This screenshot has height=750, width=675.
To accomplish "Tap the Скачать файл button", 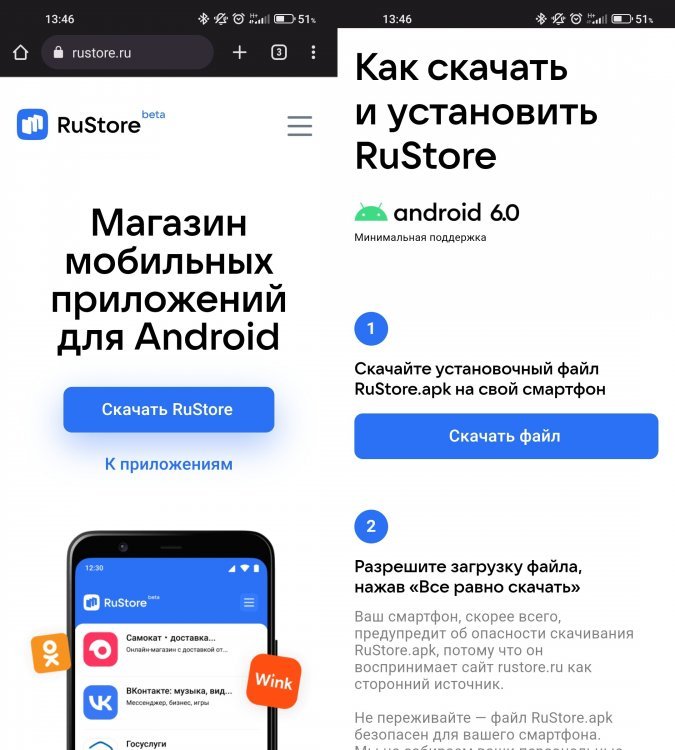I will pos(505,436).
